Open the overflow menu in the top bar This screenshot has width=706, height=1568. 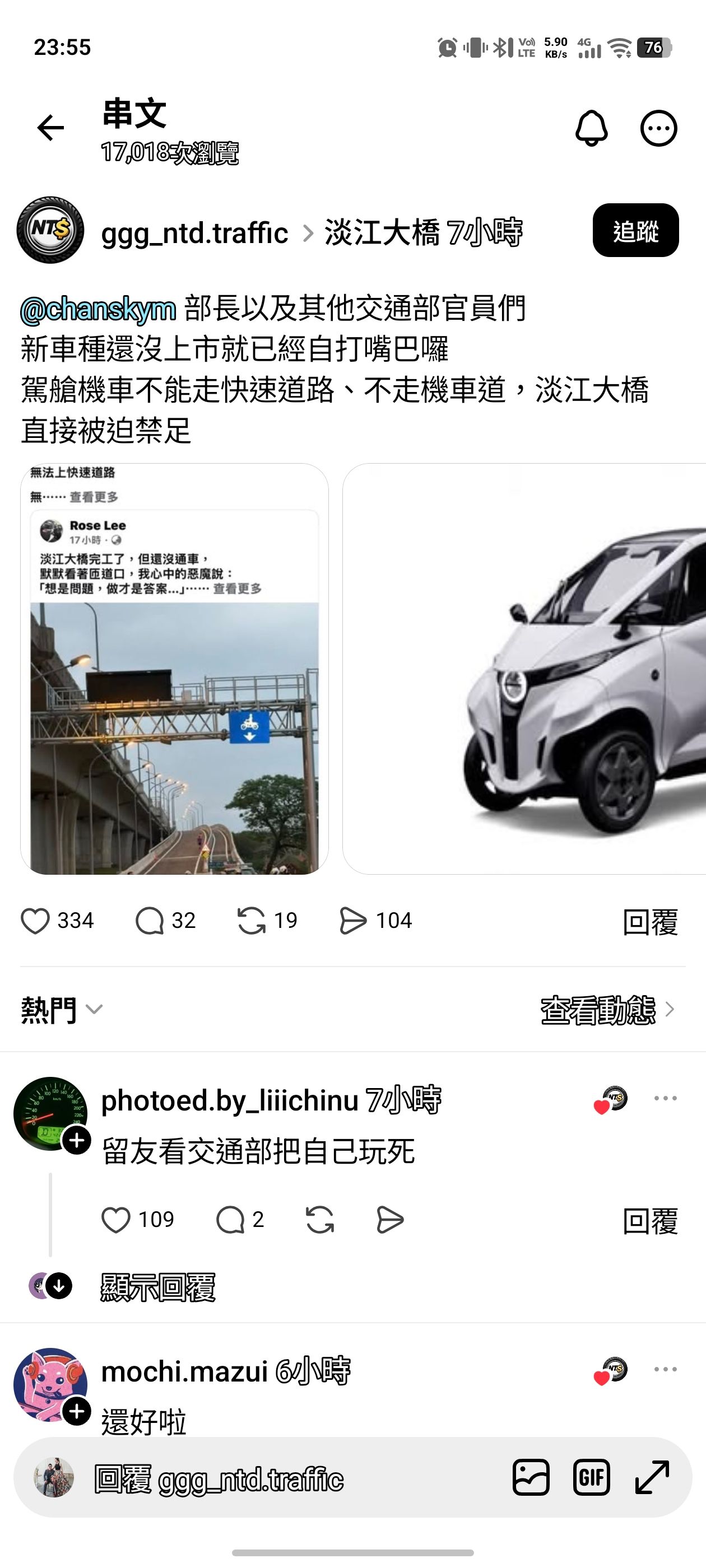658,128
